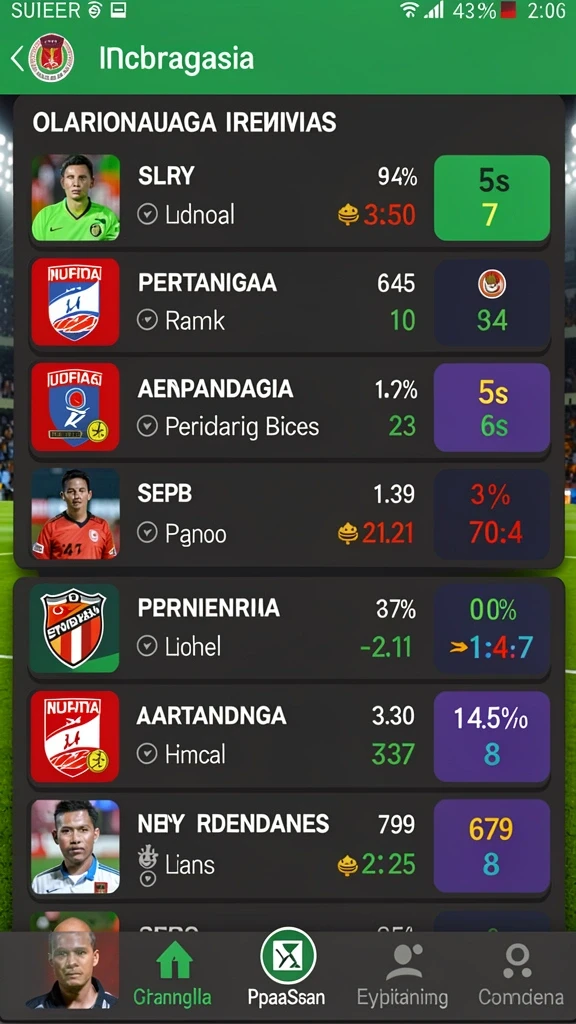
Task: Open the profile photo in the bottom bar
Action: click(72, 965)
